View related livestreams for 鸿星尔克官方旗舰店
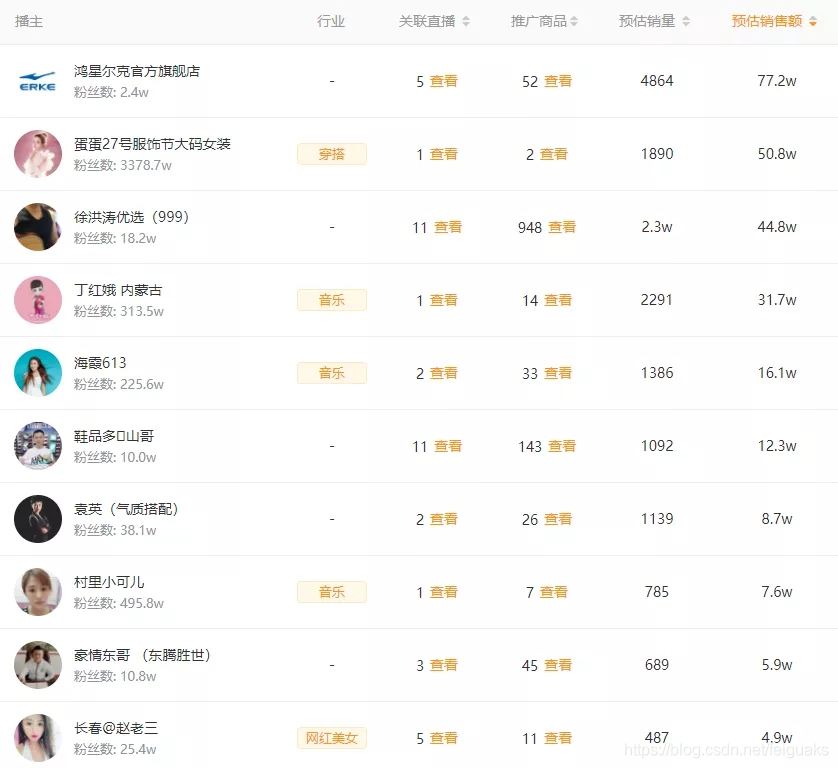The width and height of the screenshot is (838, 768). click(x=444, y=82)
